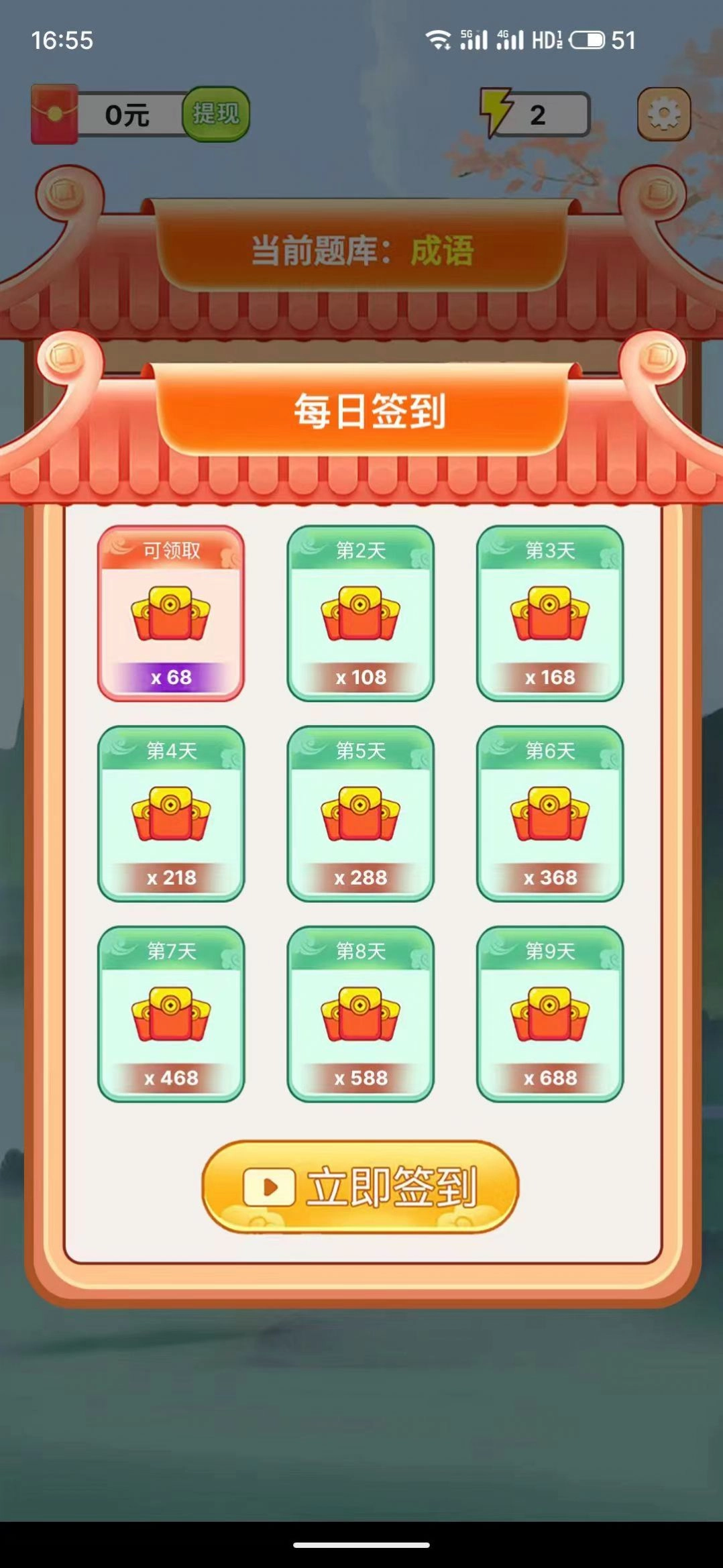Open the 提现 withdraw button
The height and width of the screenshot is (1568, 723).
point(216,114)
